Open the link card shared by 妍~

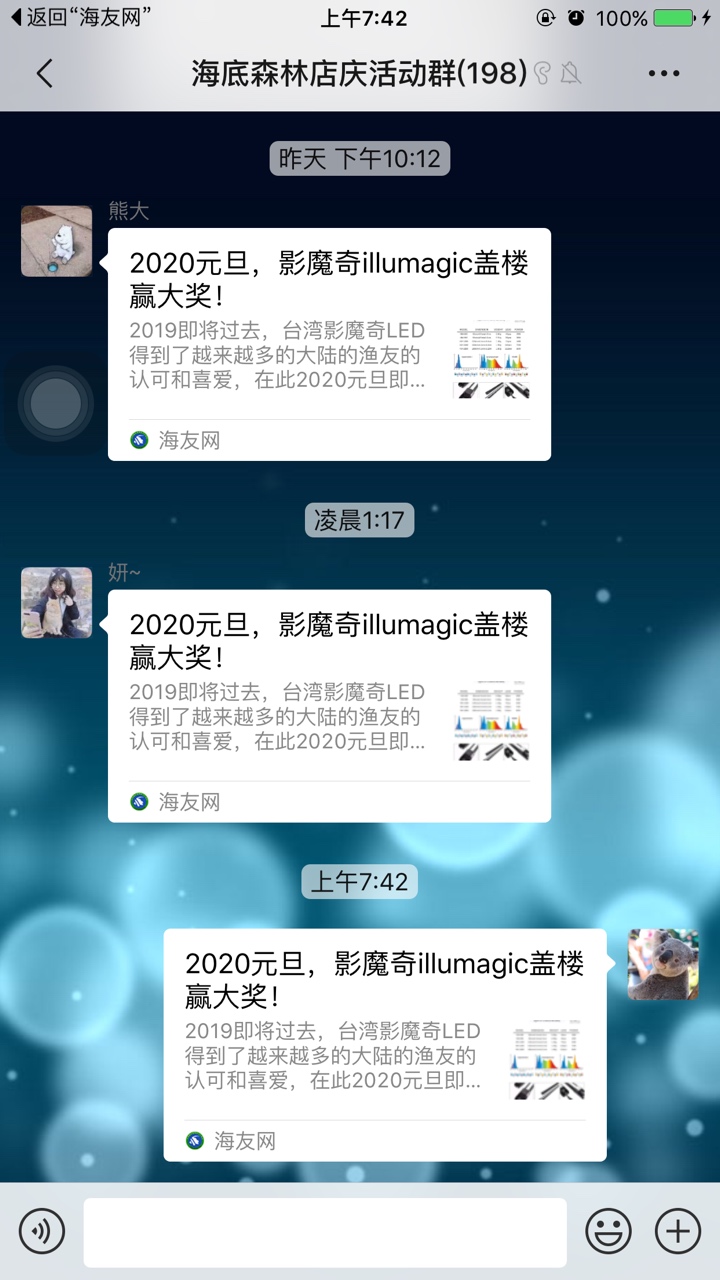coord(329,705)
